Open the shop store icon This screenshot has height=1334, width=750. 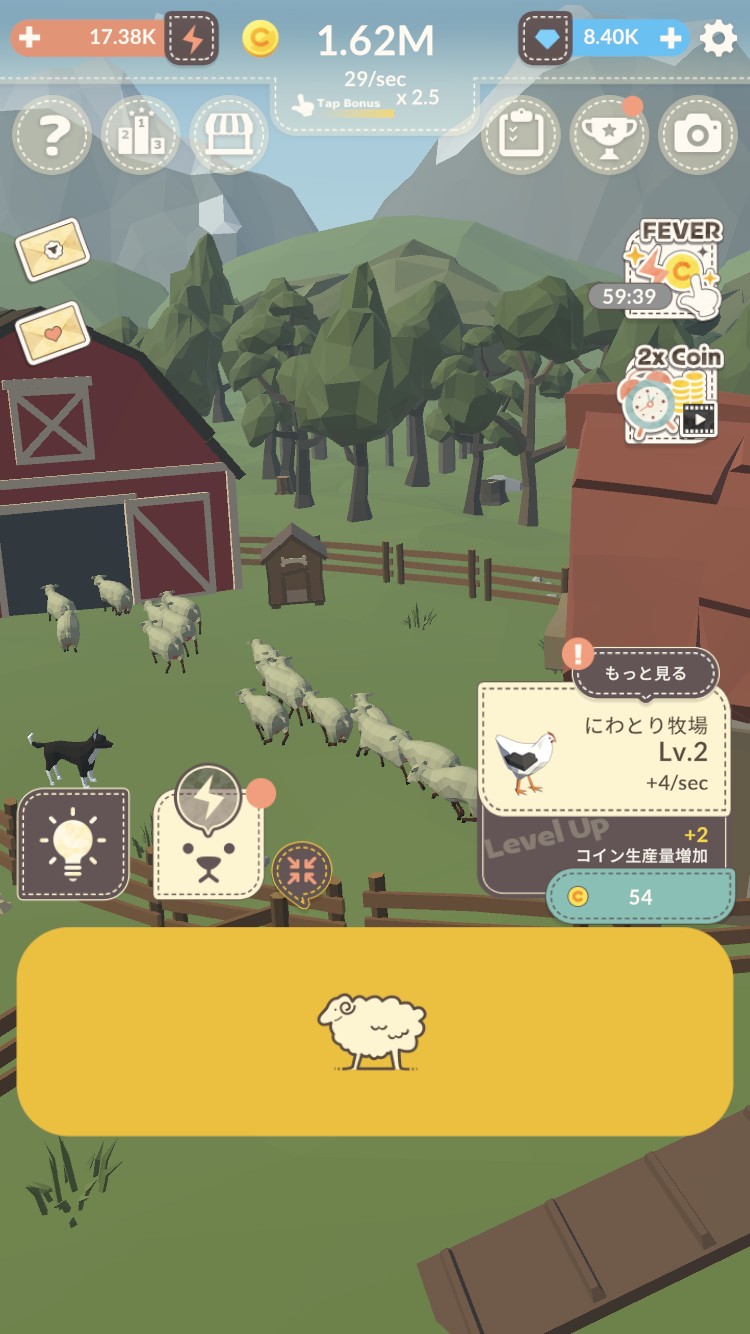coord(228,135)
